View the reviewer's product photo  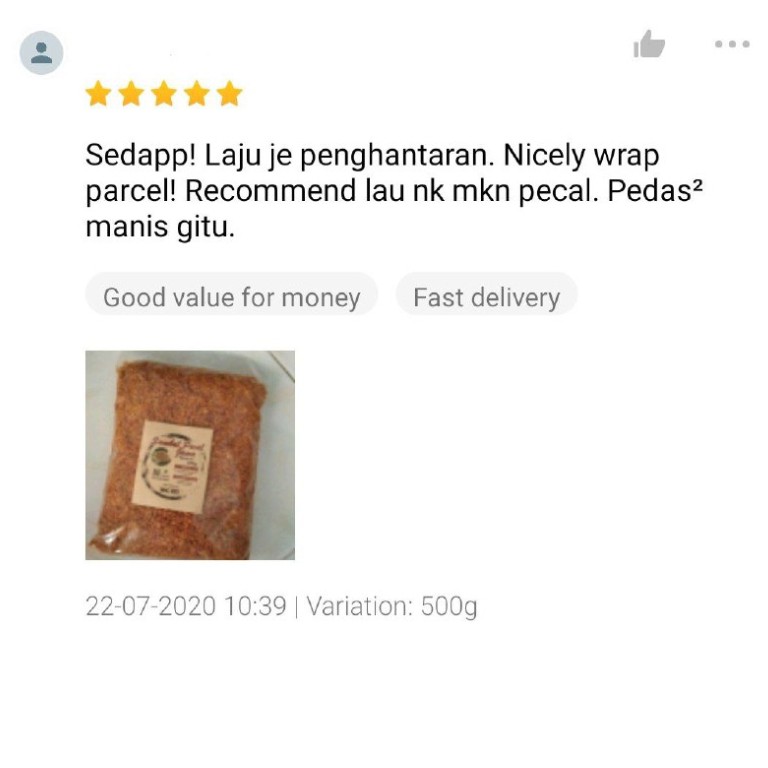(190, 455)
